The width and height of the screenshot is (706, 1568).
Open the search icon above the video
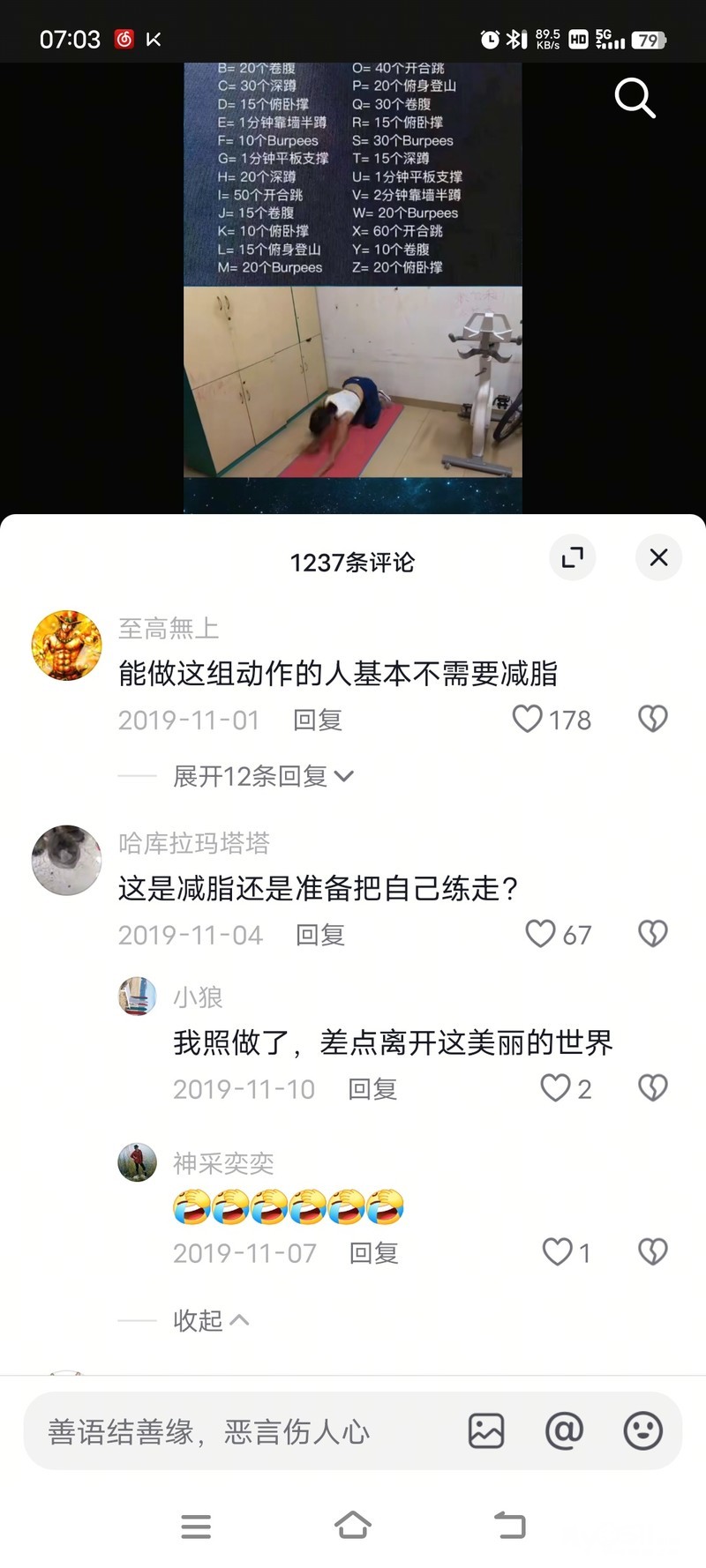635,98
